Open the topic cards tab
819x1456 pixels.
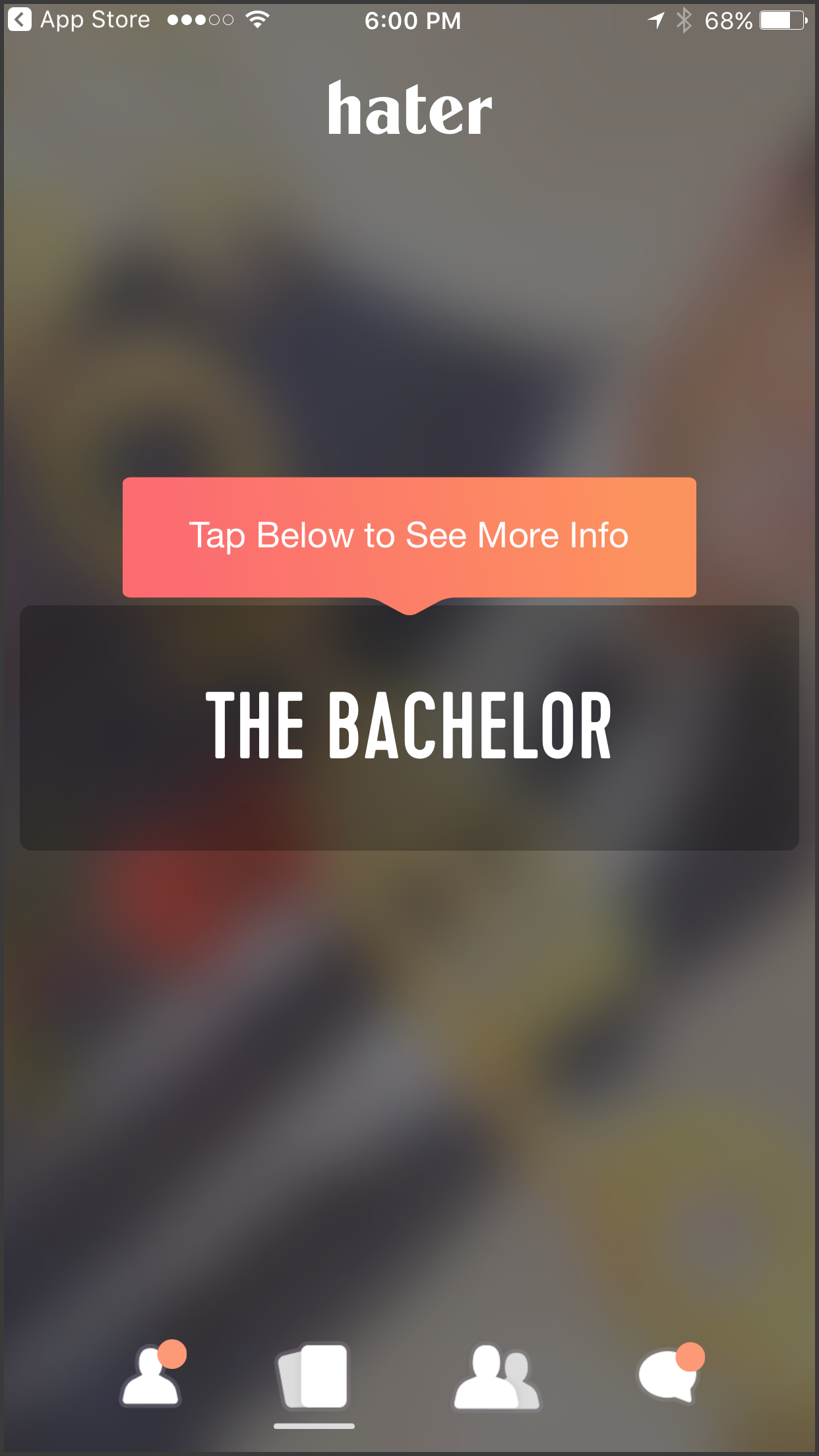313,1377
